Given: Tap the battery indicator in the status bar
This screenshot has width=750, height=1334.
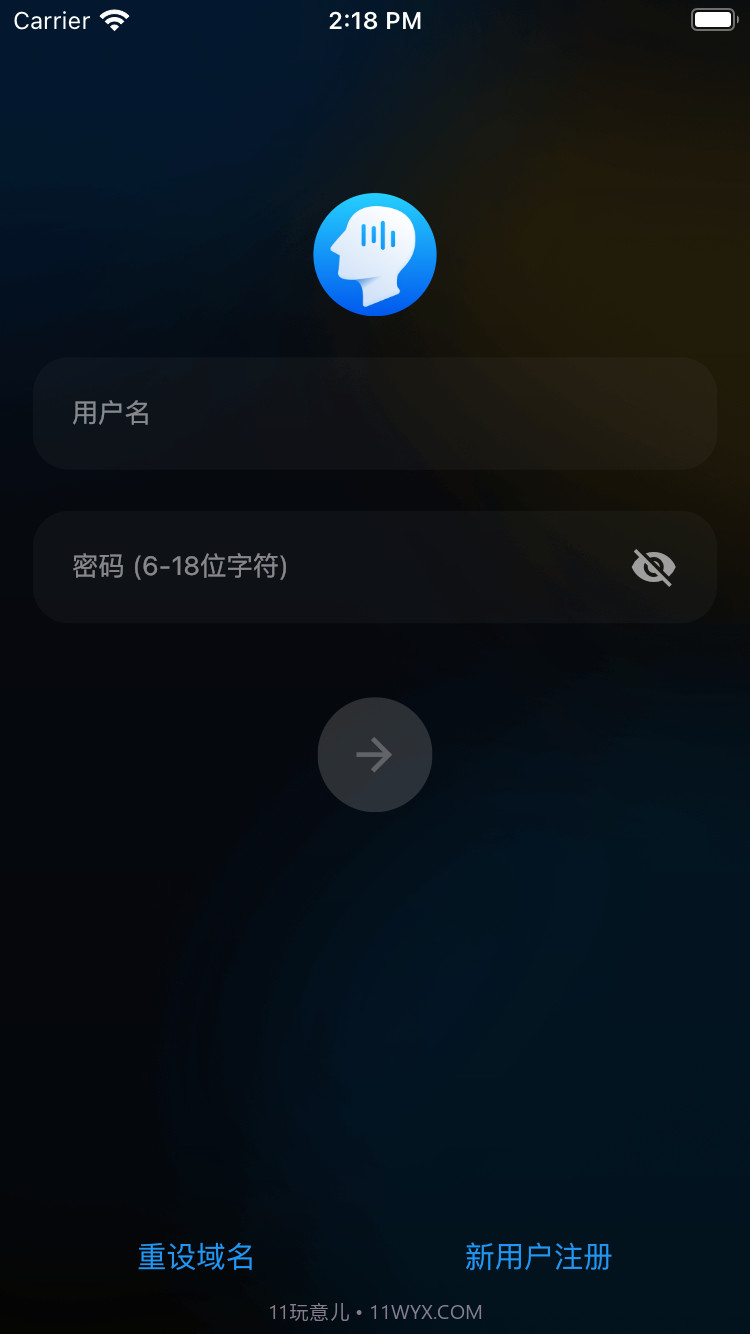Looking at the screenshot, I should click(x=712, y=19).
